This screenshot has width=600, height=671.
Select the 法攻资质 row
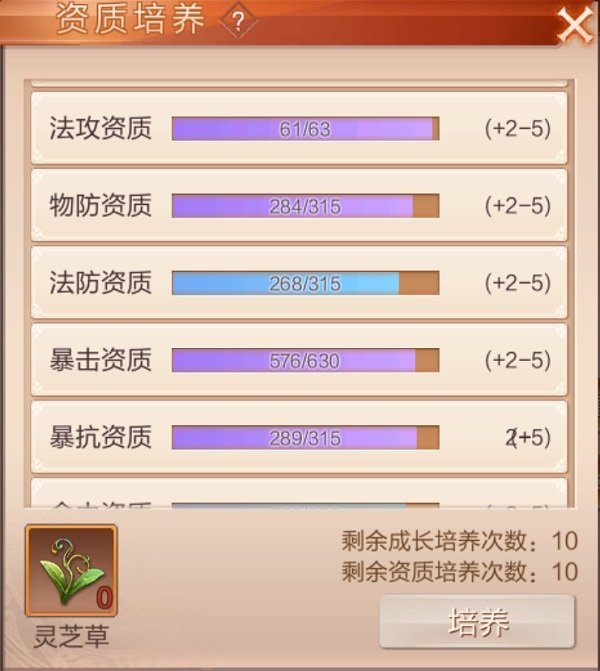299,128
